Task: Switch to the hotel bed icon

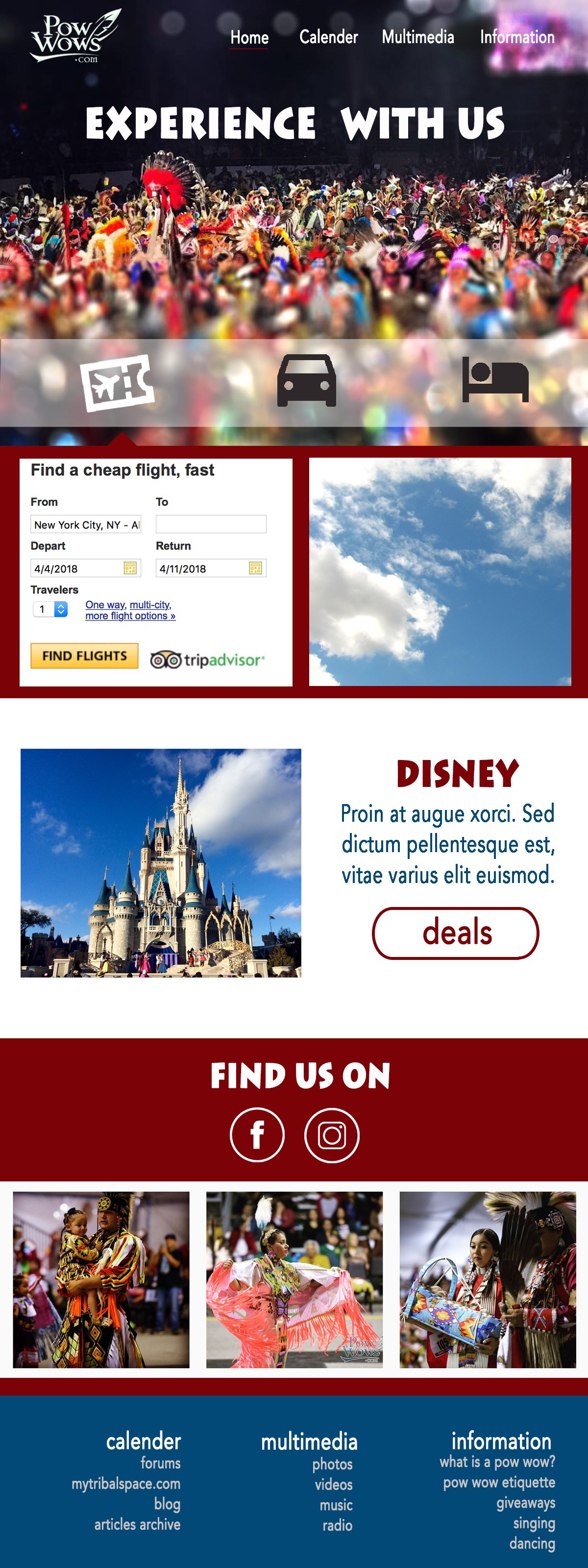Action: pos(495,379)
